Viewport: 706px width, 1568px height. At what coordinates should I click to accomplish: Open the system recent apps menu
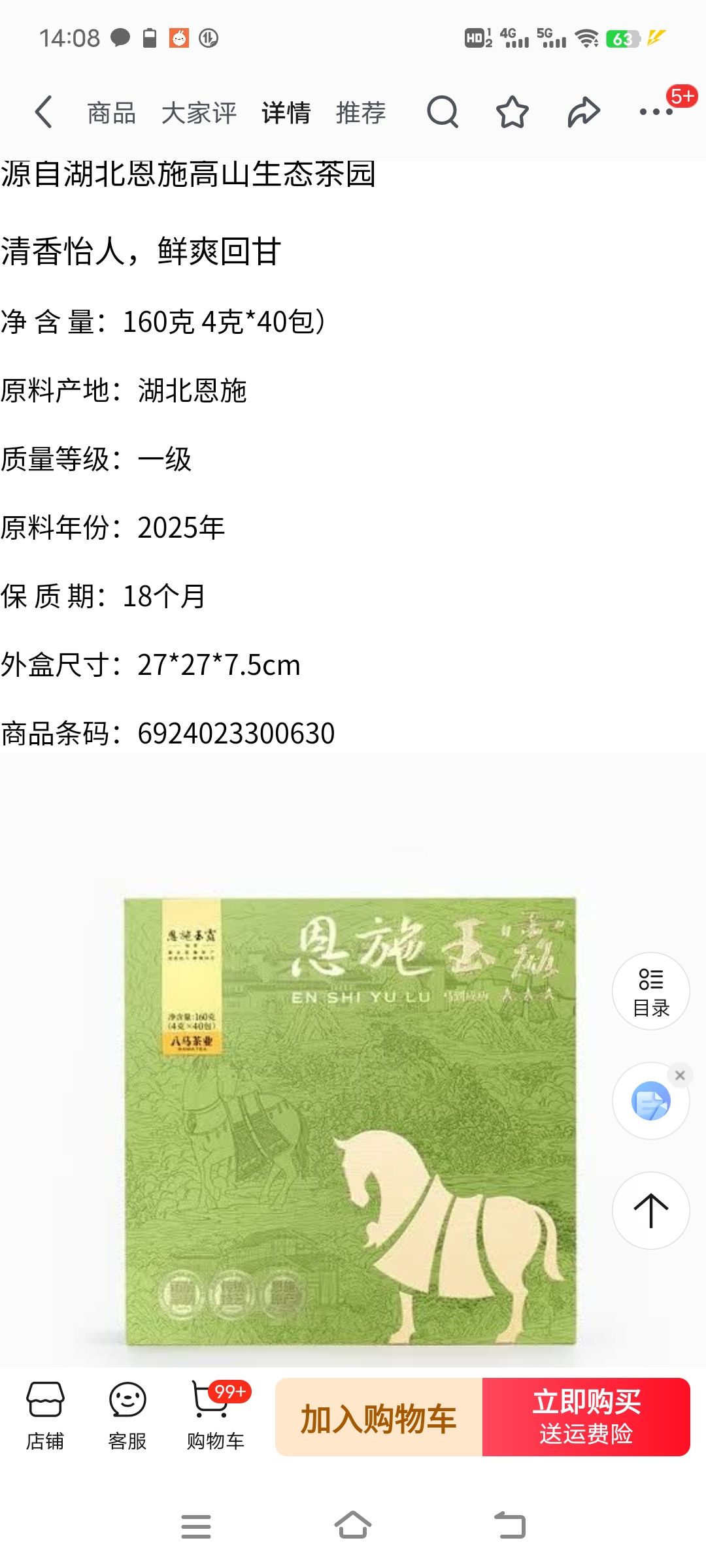pos(196,1526)
